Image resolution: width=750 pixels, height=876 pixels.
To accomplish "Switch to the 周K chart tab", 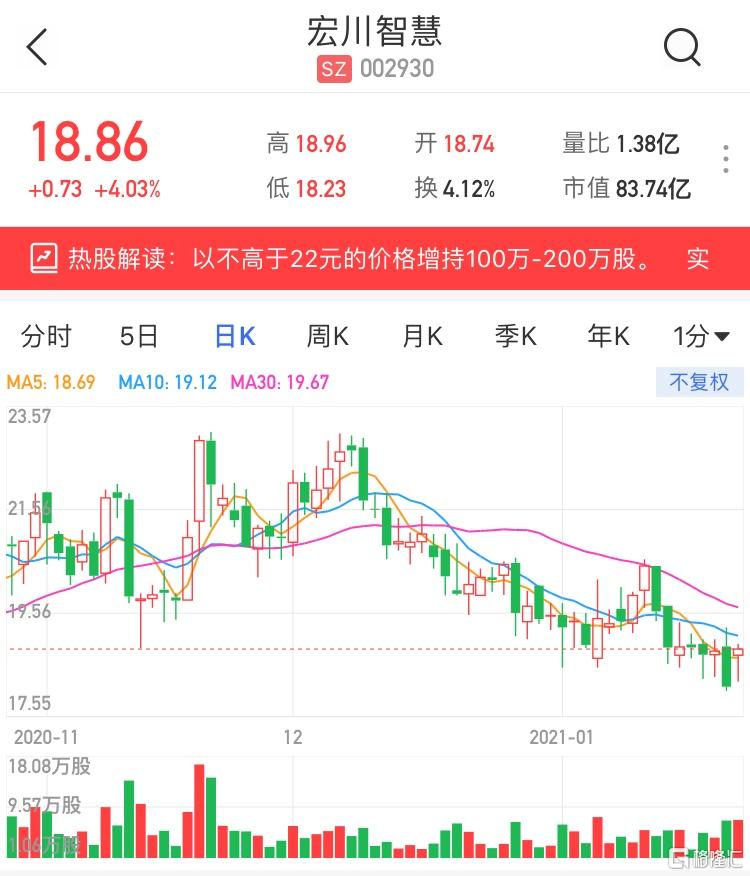I will pyautogui.click(x=327, y=336).
